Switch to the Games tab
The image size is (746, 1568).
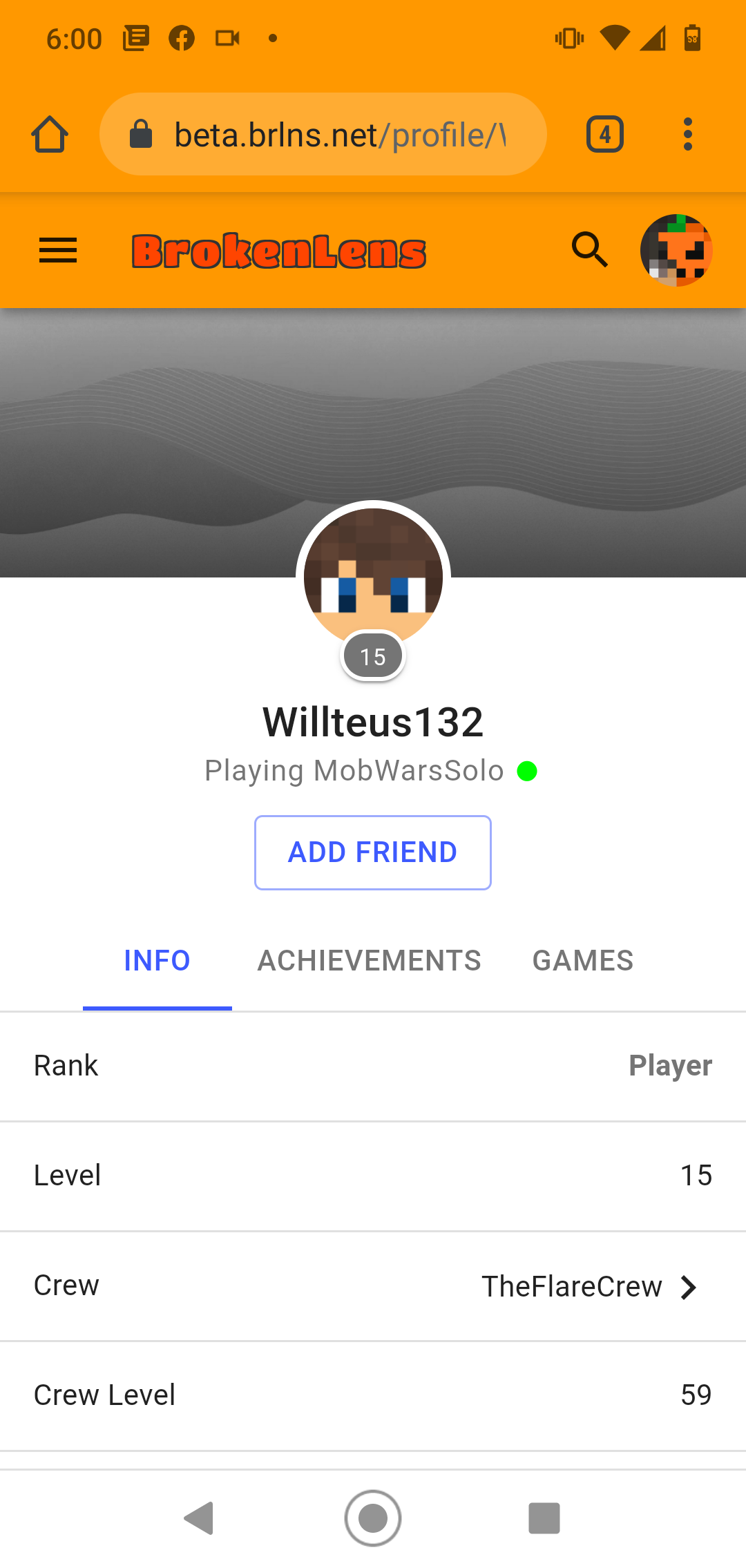pos(583,961)
